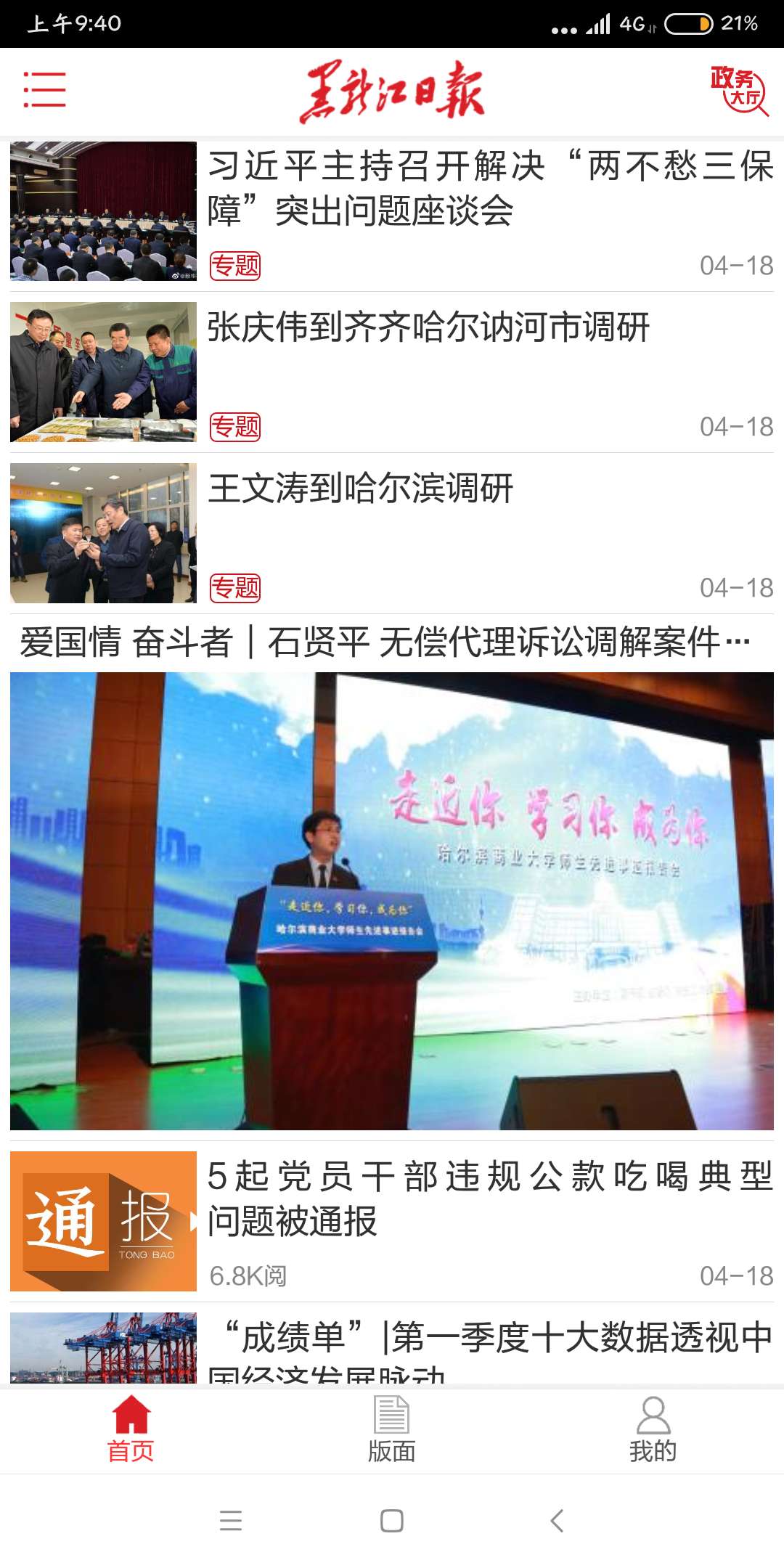Tap the system home button
The image size is (784, 1568).
[392, 1520]
